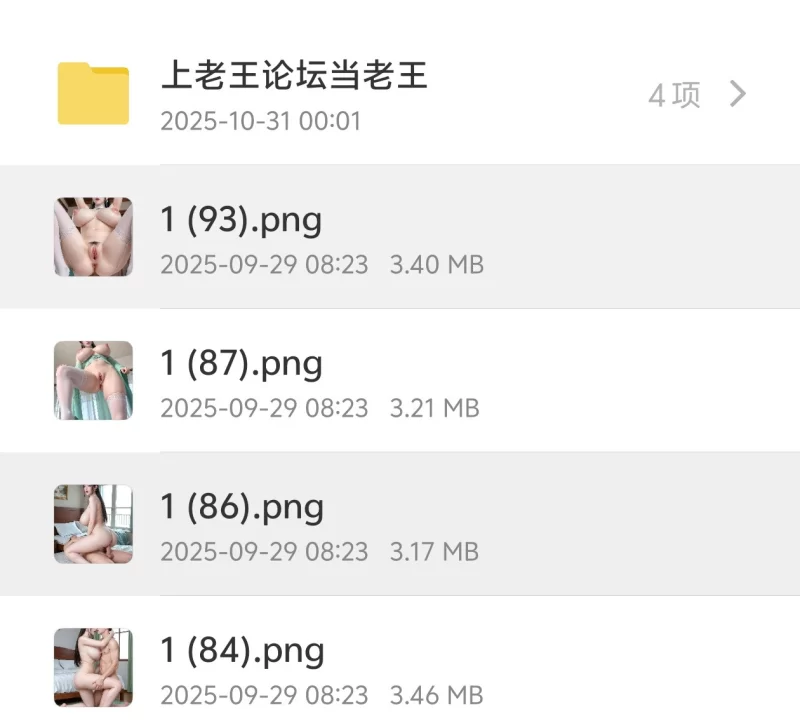Image resolution: width=800 pixels, height=721 pixels.
Task: Open the file 1 (84).png
Action: 241,652
